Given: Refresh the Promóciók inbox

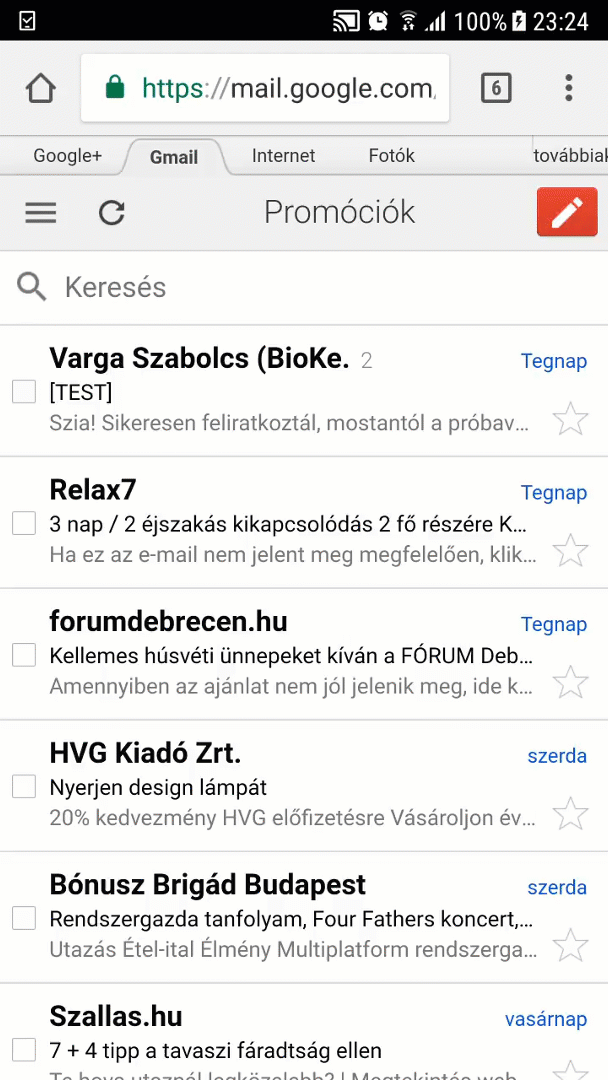Looking at the screenshot, I should 112,213.
